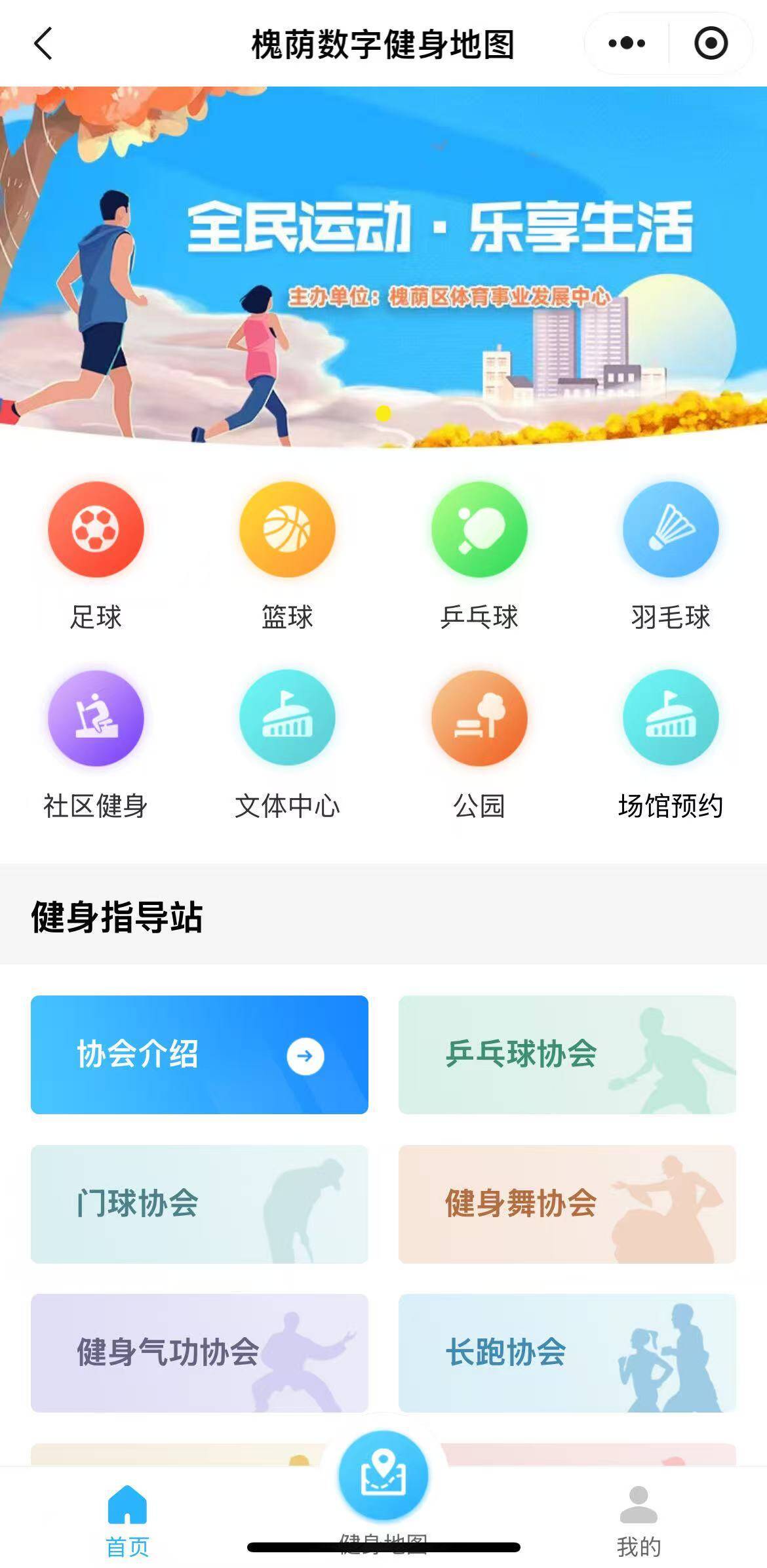The height and width of the screenshot is (1568, 767).
Task: Open the mini program overflow menu
Action: [x=627, y=44]
